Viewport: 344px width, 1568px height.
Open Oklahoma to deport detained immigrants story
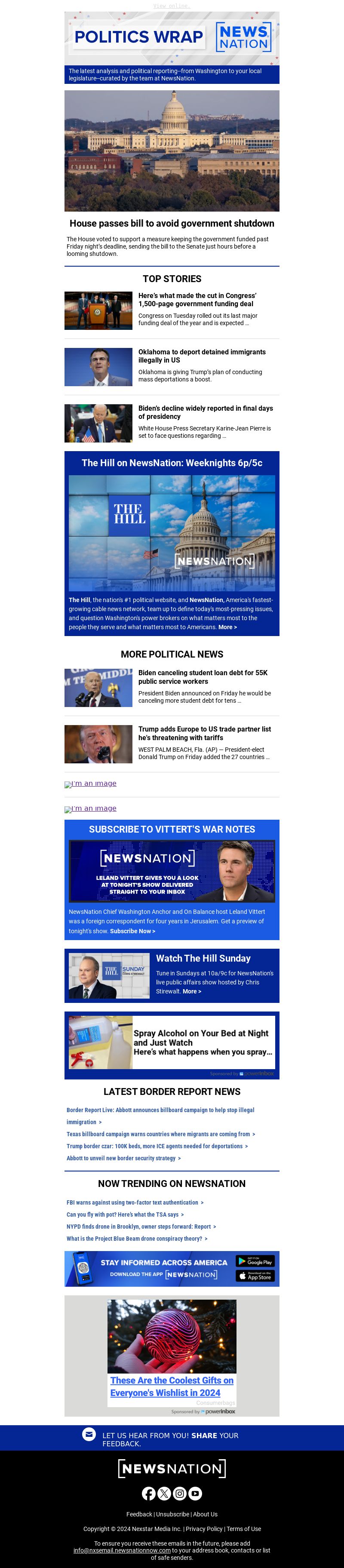click(202, 356)
